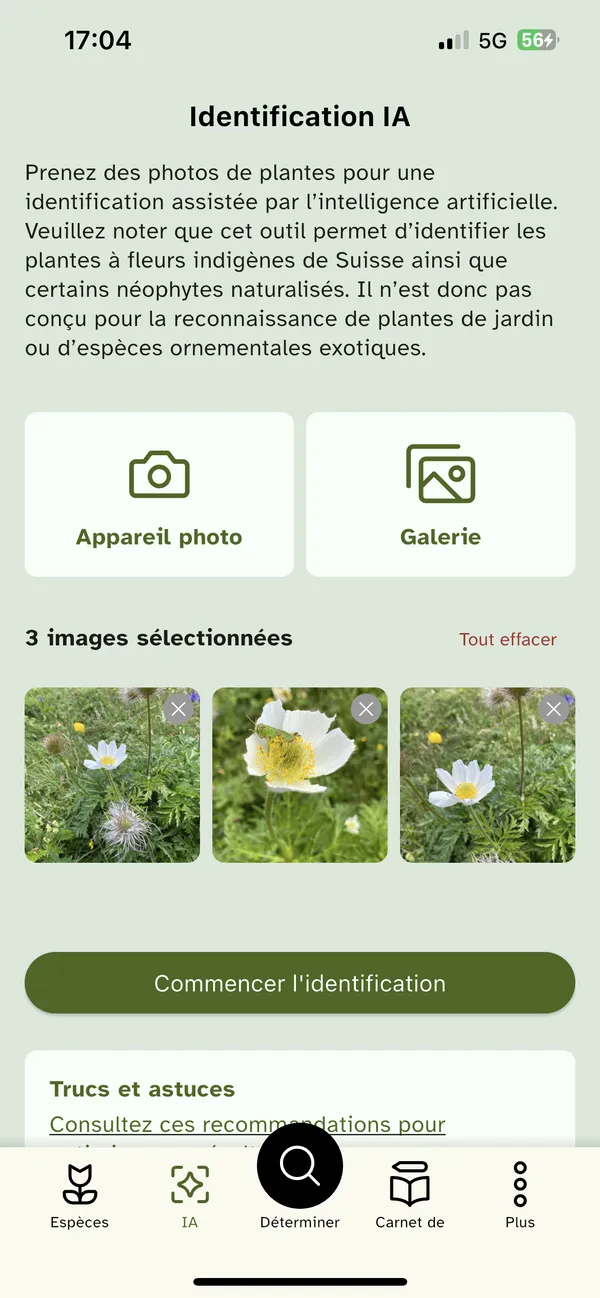Select the IA tab
The width and height of the screenshot is (600, 1298).
tap(190, 1195)
